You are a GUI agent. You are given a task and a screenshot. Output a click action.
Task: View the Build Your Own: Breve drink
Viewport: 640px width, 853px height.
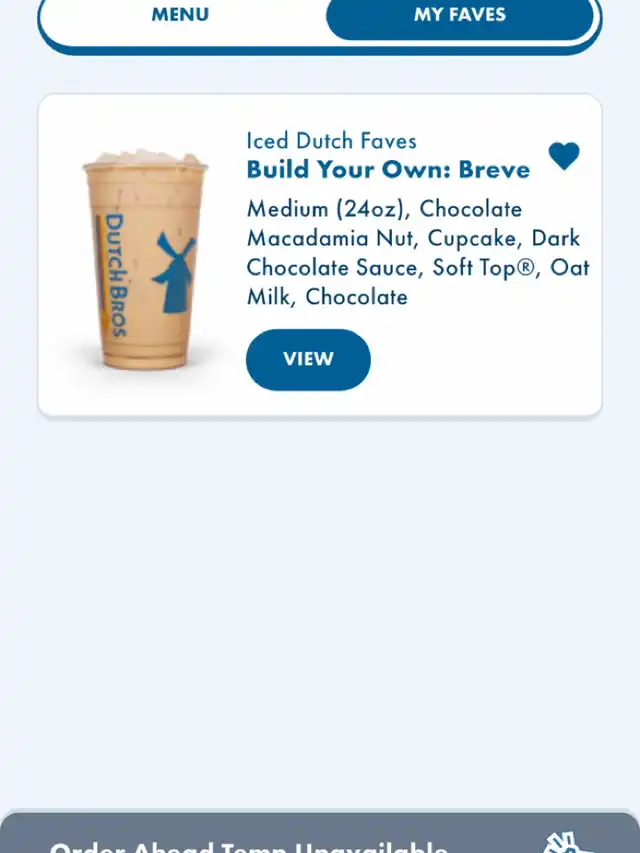(308, 359)
